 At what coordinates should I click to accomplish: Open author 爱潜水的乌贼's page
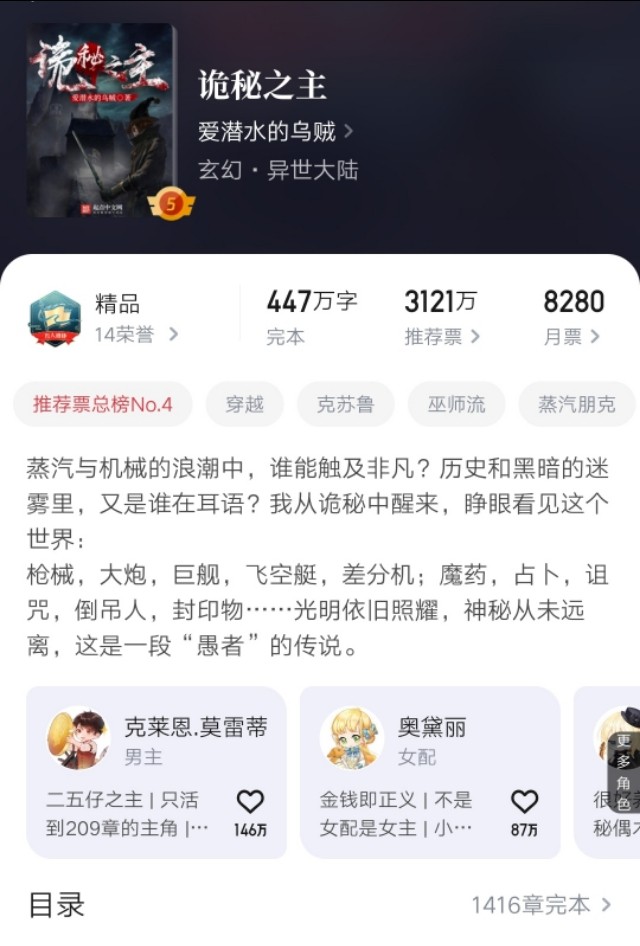[275, 131]
